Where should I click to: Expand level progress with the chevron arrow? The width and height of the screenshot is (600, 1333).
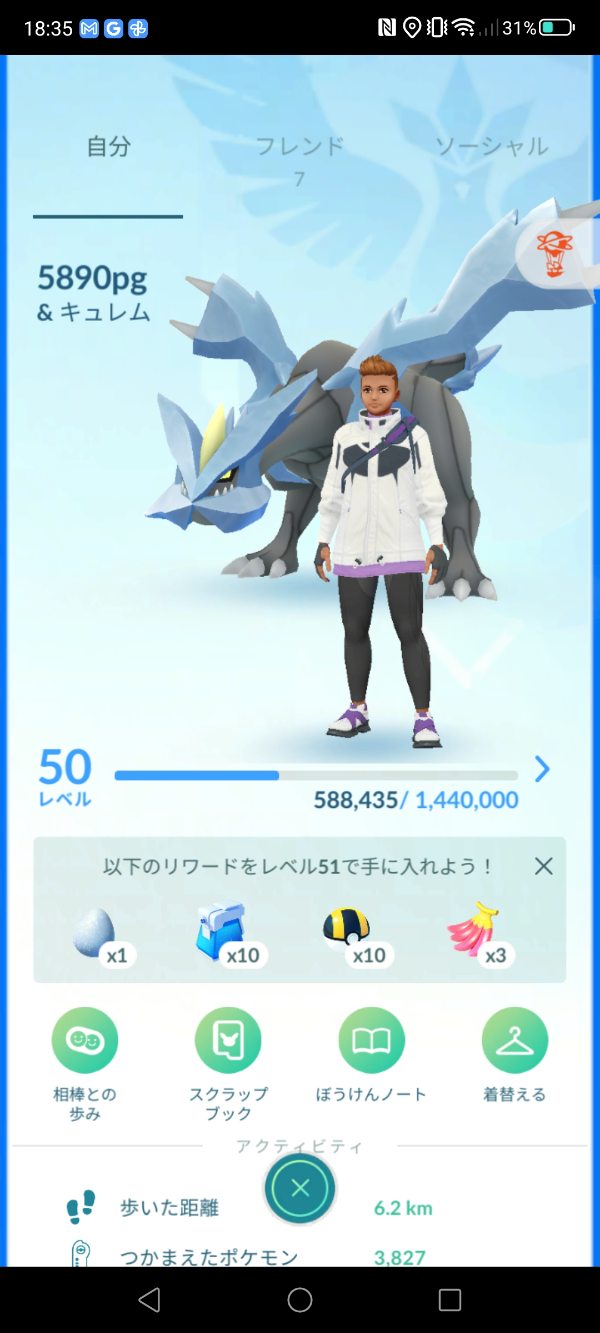click(x=542, y=769)
